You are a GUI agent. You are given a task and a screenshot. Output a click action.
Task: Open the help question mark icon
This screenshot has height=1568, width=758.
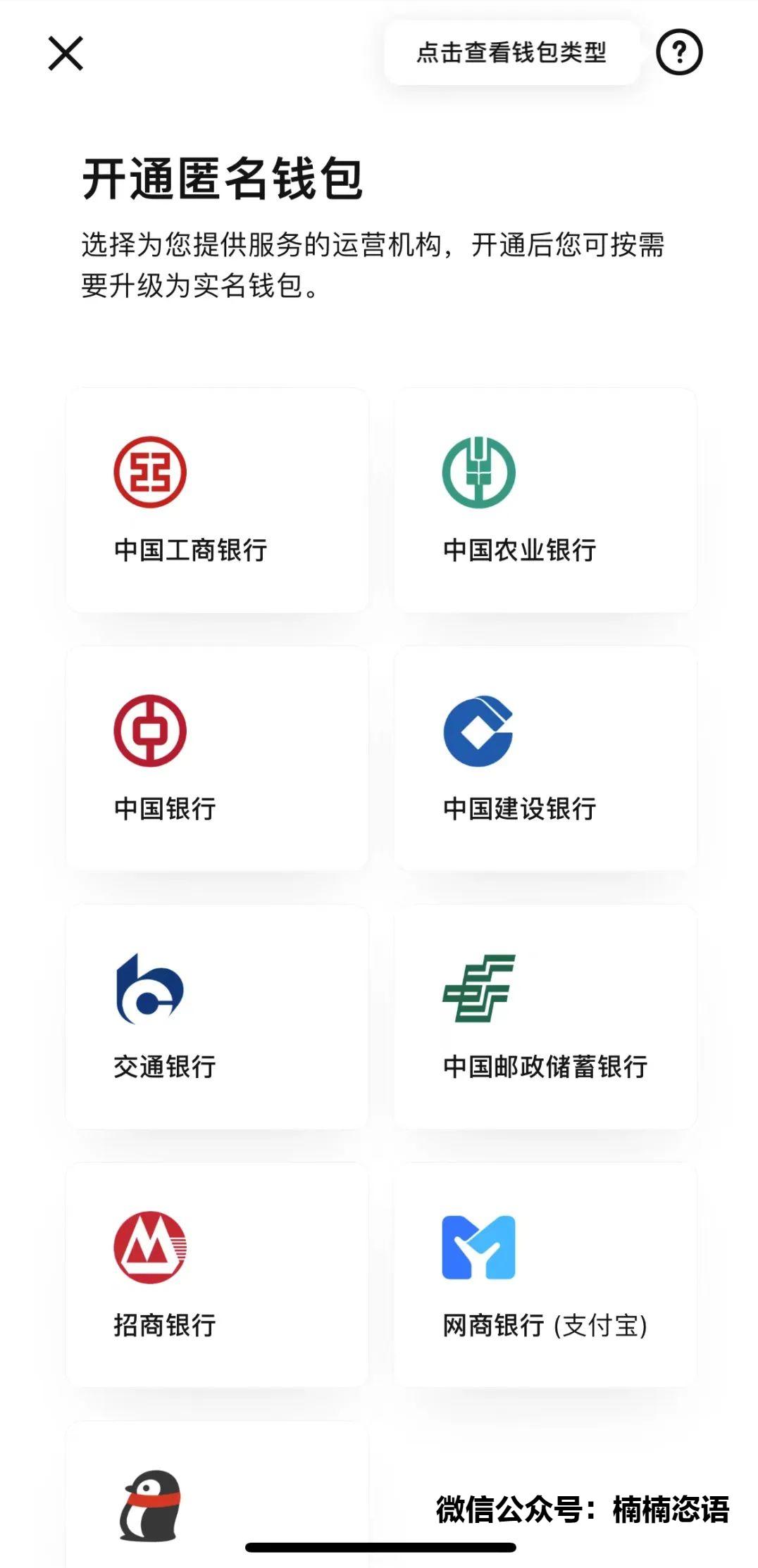[679, 52]
